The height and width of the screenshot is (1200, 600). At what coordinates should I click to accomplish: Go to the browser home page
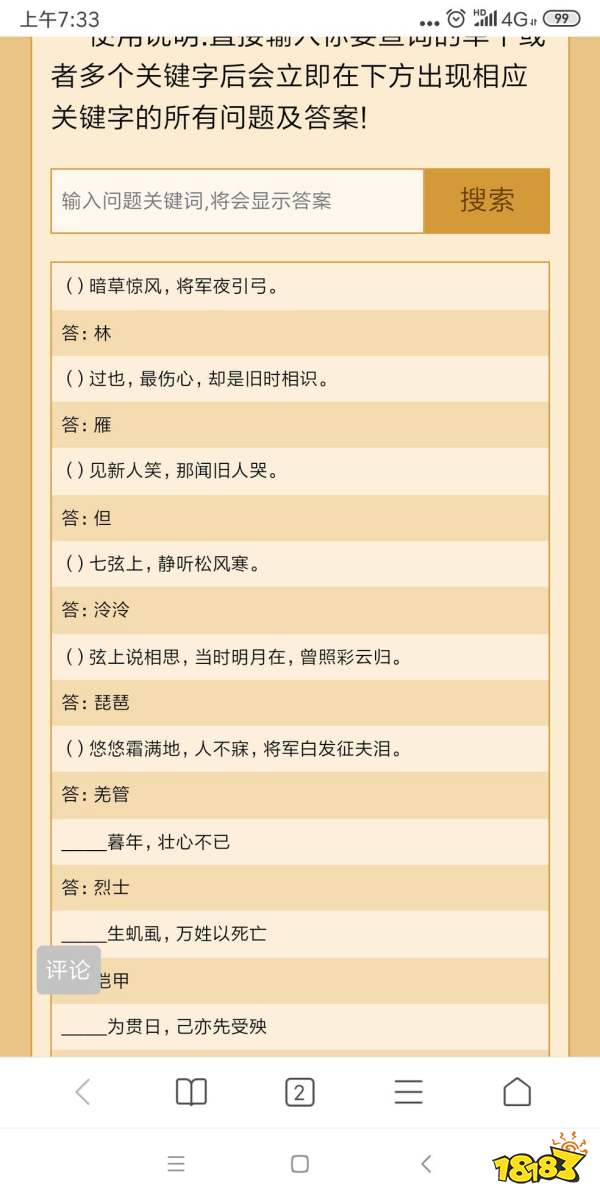coord(517,1092)
